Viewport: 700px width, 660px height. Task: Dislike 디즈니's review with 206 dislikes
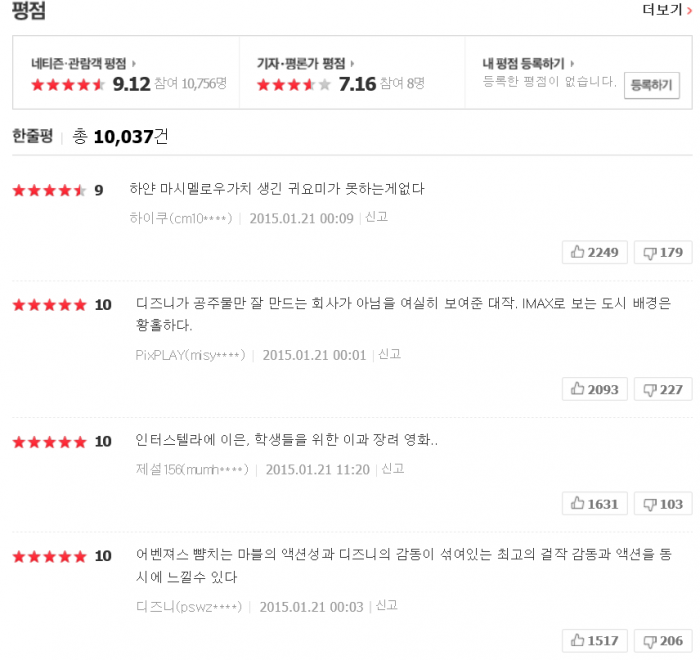tap(663, 641)
